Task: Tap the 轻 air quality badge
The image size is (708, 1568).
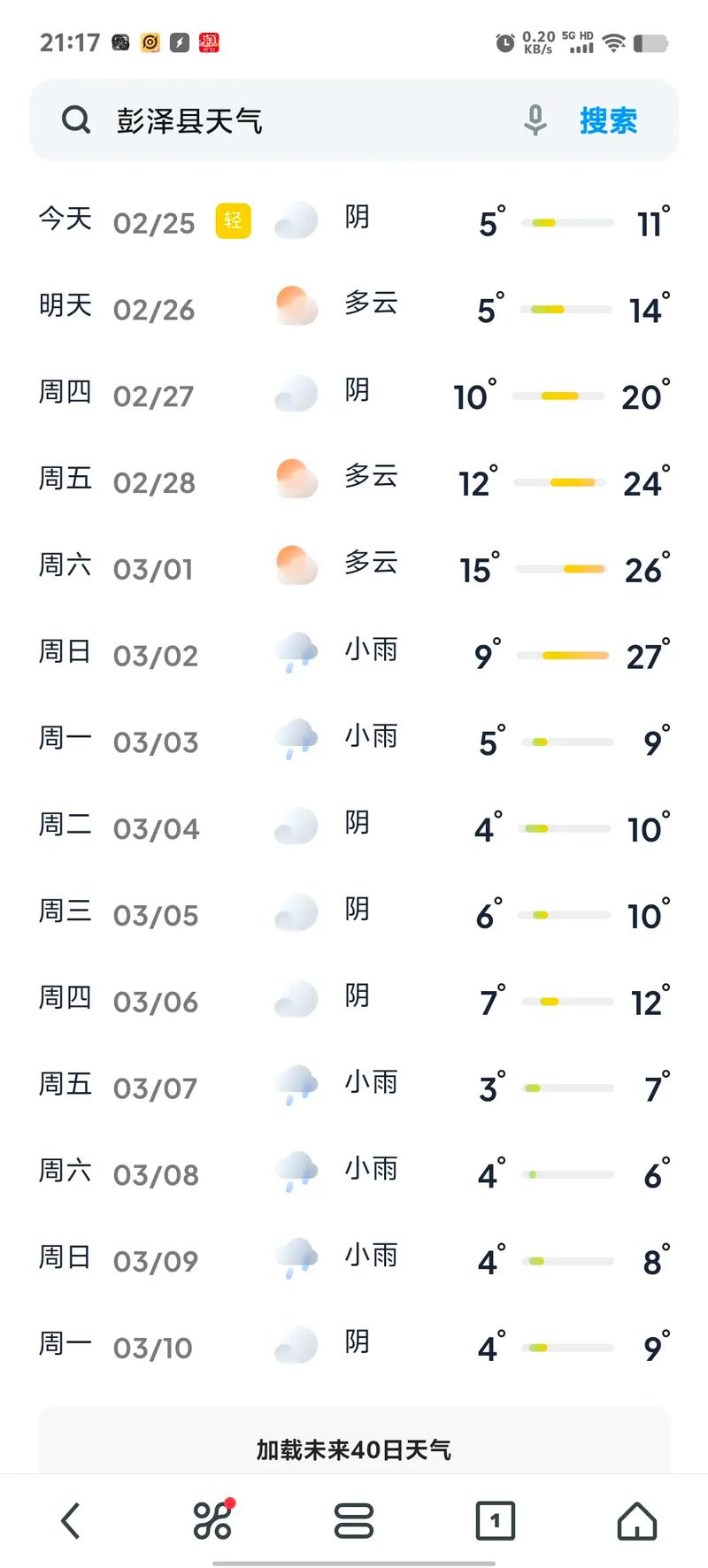Action: (x=231, y=221)
